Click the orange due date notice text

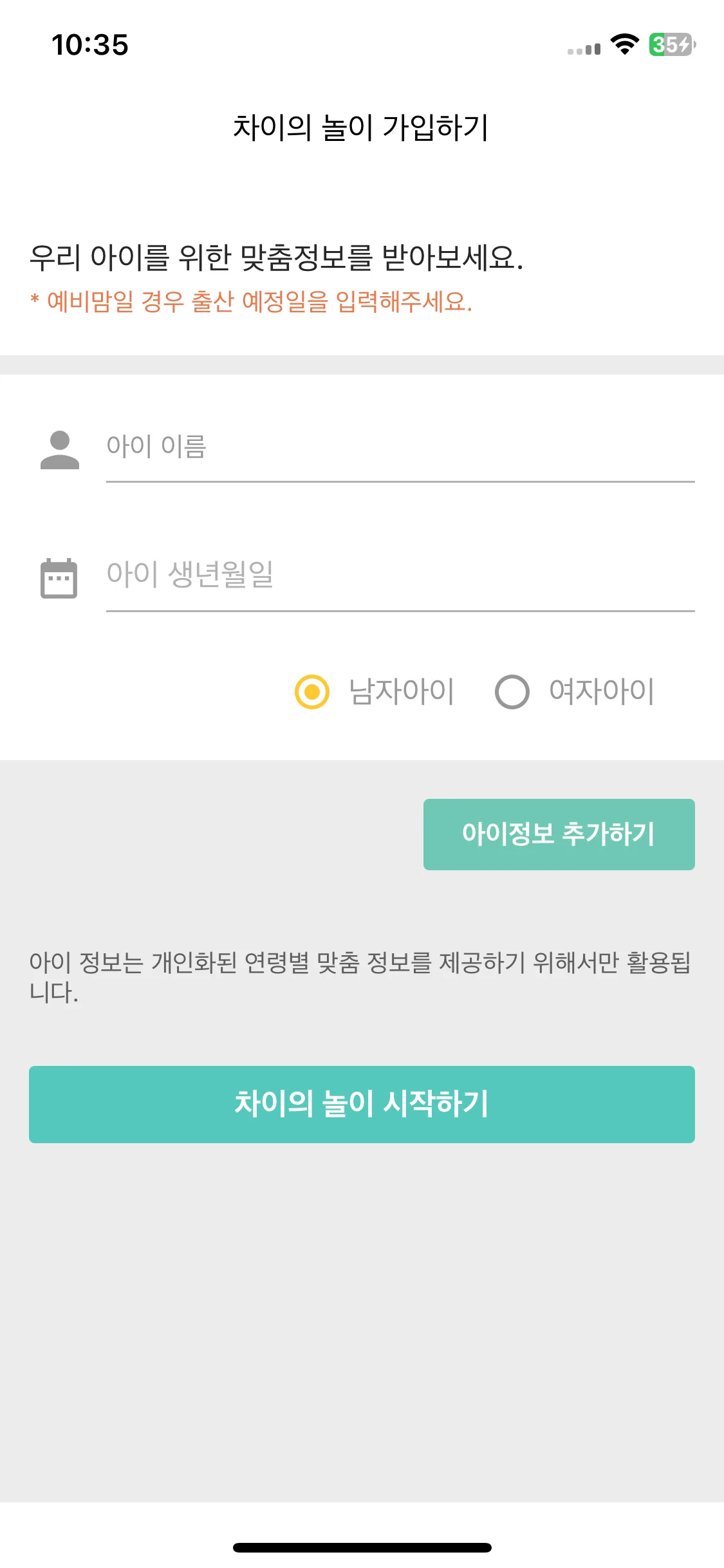pos(251,301)
